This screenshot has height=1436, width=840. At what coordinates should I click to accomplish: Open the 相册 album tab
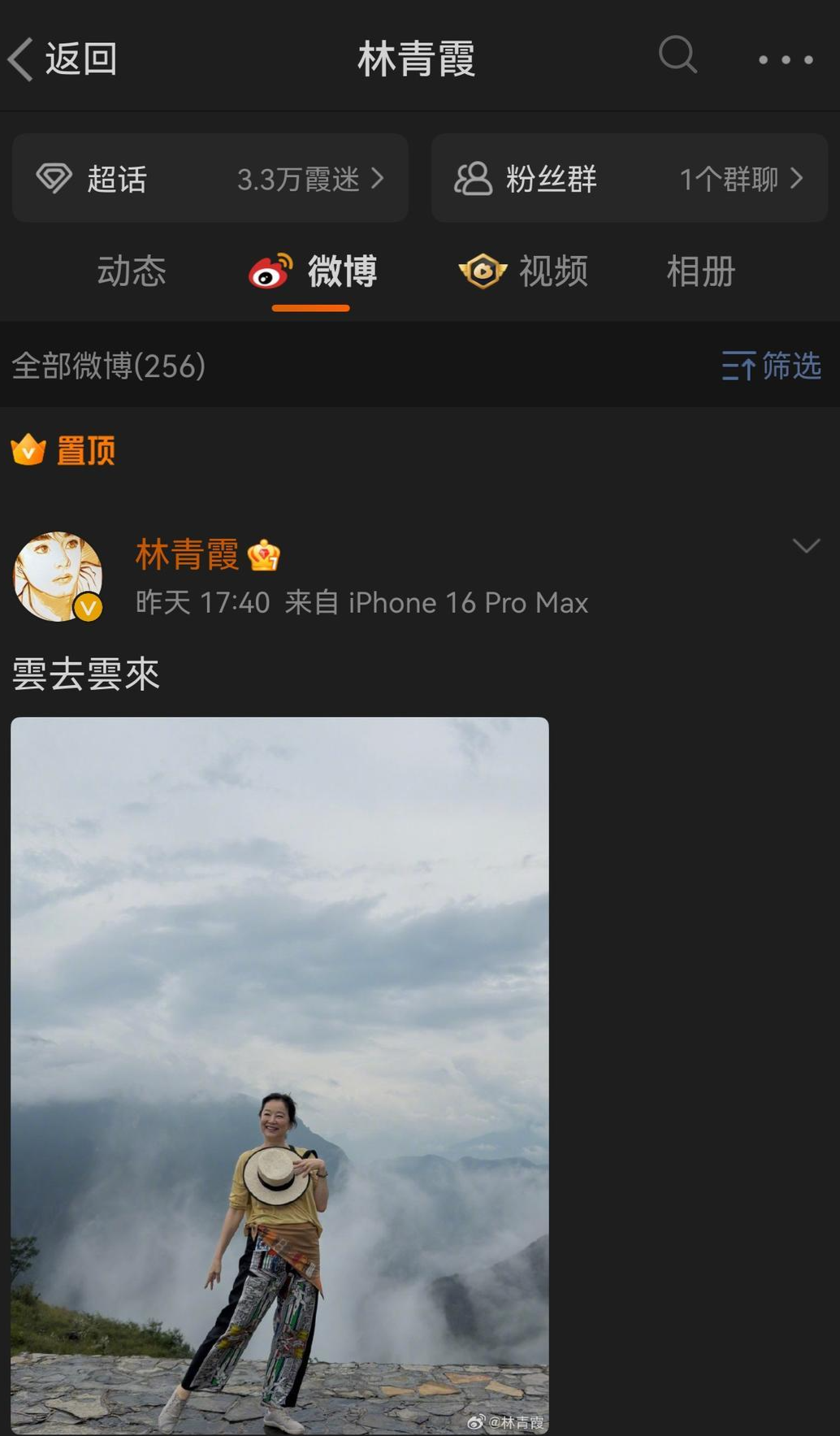pos(700,271)
